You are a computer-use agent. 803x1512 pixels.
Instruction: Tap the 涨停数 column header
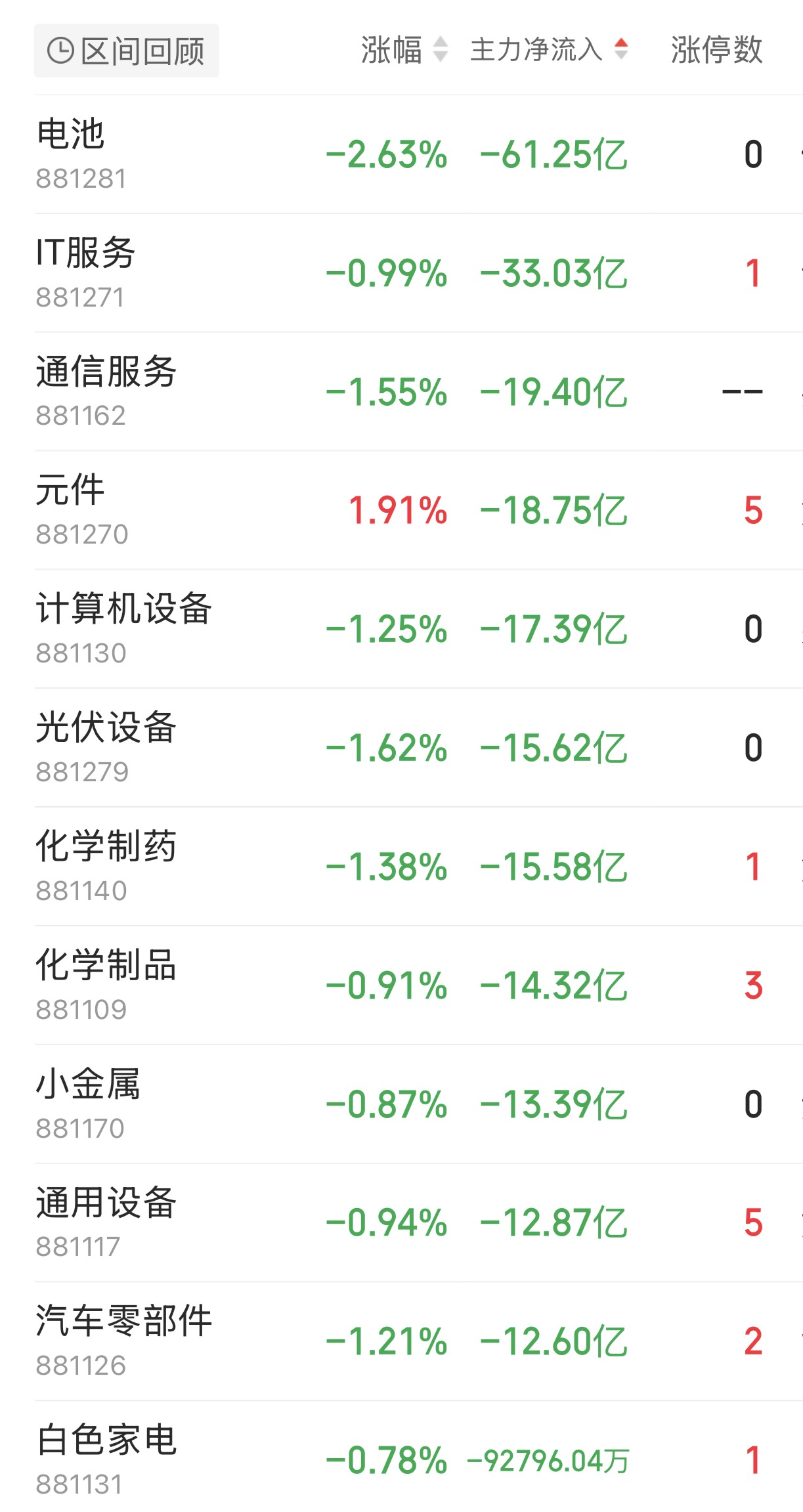716,50
